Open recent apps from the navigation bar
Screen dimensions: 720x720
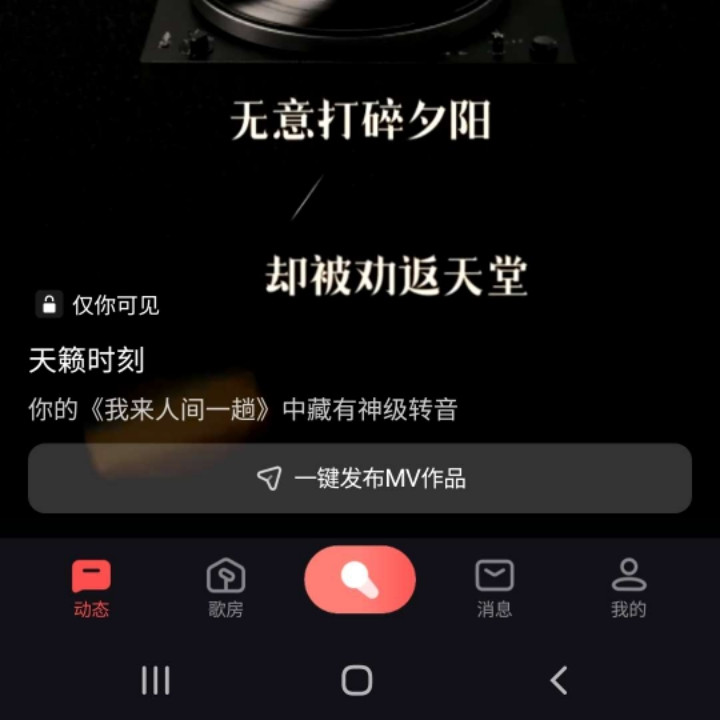(x=156, y=680)
